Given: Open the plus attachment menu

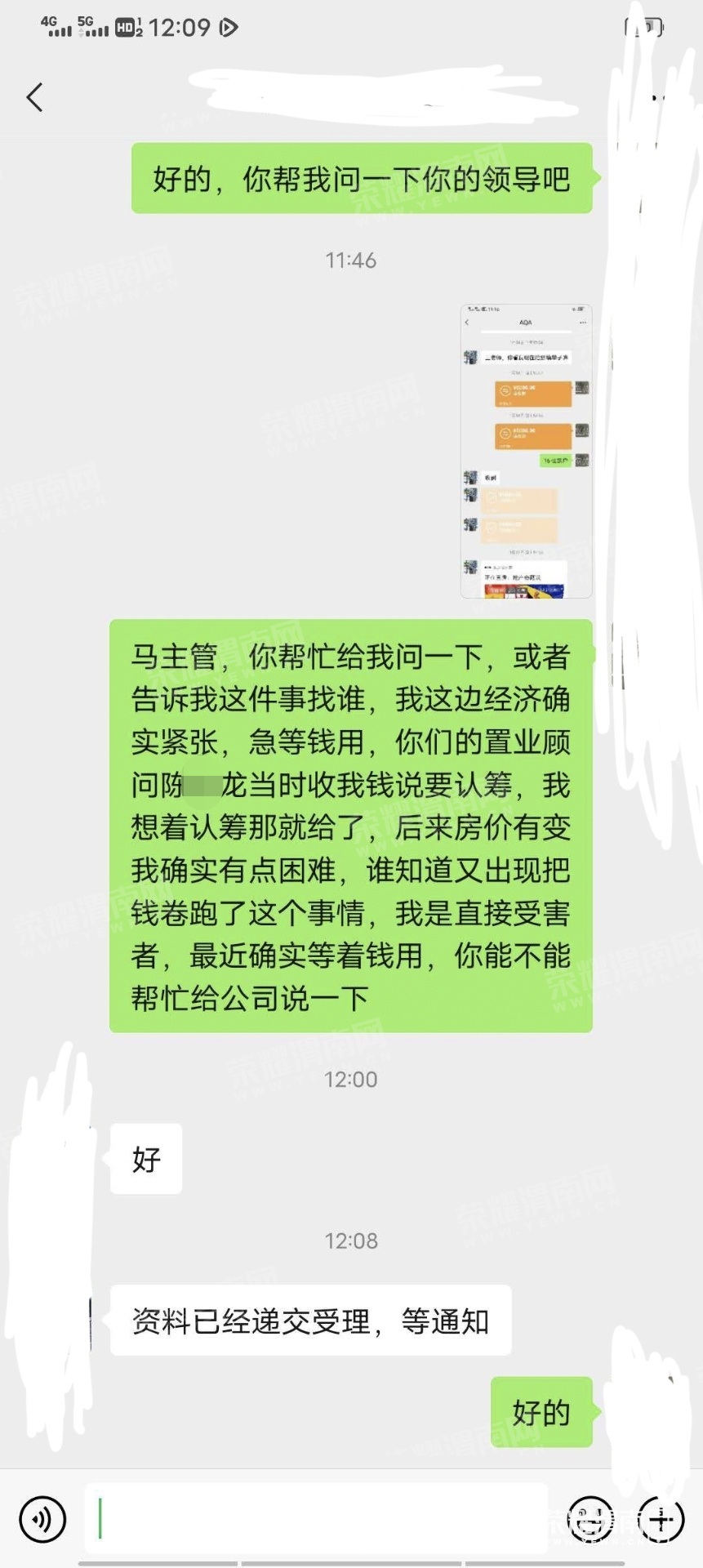Looking at the screenshot, I should (x=661, y=1519).
